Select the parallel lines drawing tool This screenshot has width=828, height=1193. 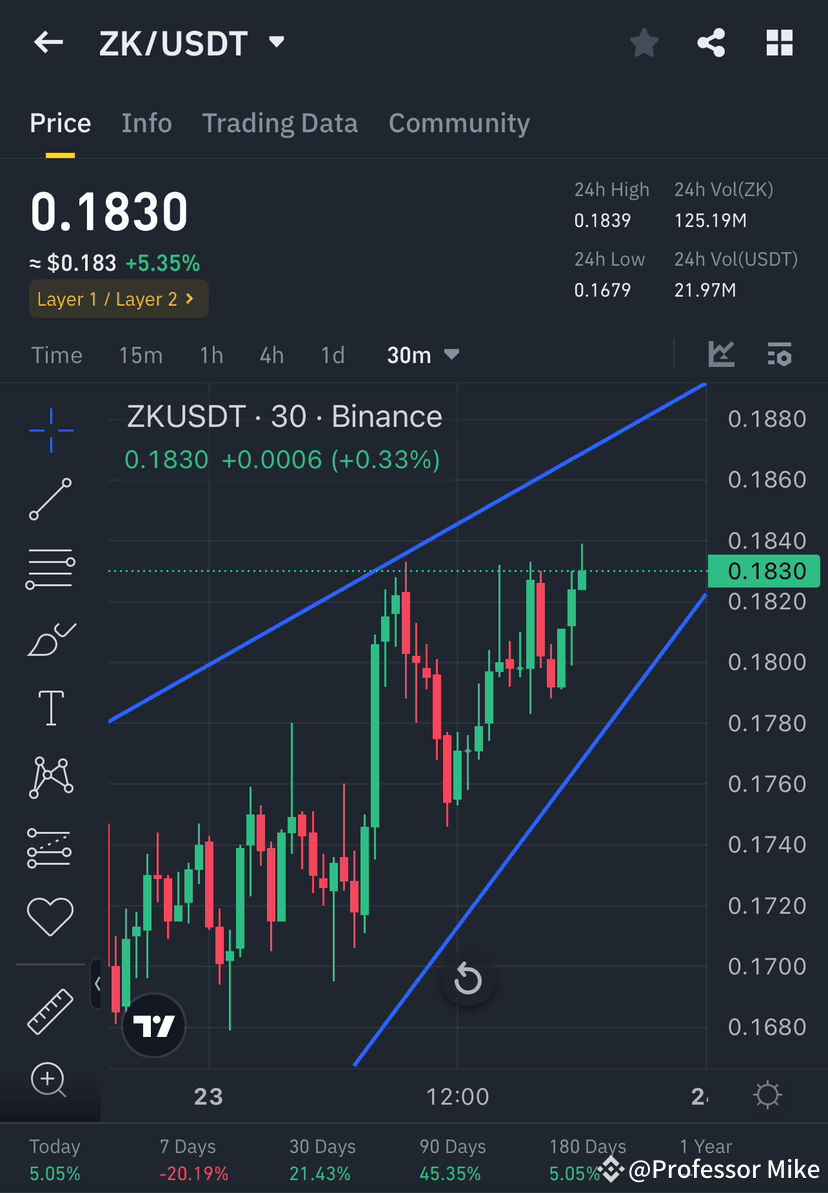(50, 568)
